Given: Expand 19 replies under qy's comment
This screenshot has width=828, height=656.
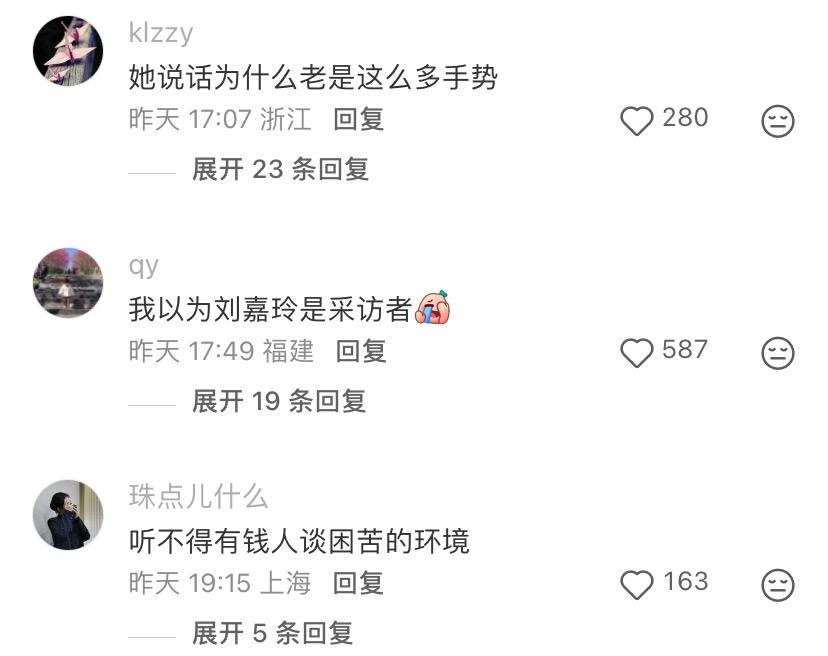Looking at the screenshot, I should tap(279, 401).
